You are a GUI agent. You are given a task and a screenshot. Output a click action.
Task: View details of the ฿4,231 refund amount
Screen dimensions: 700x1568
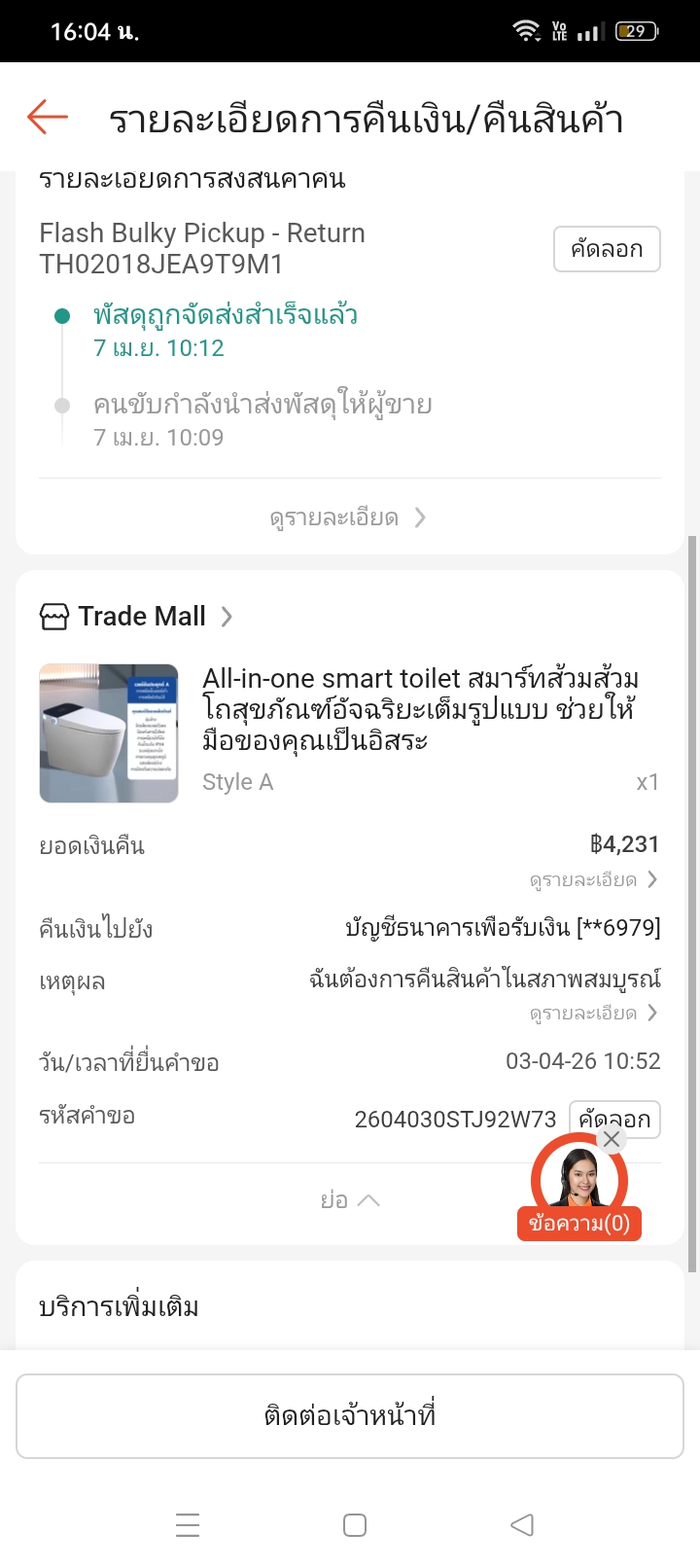[x=593, y=880]
